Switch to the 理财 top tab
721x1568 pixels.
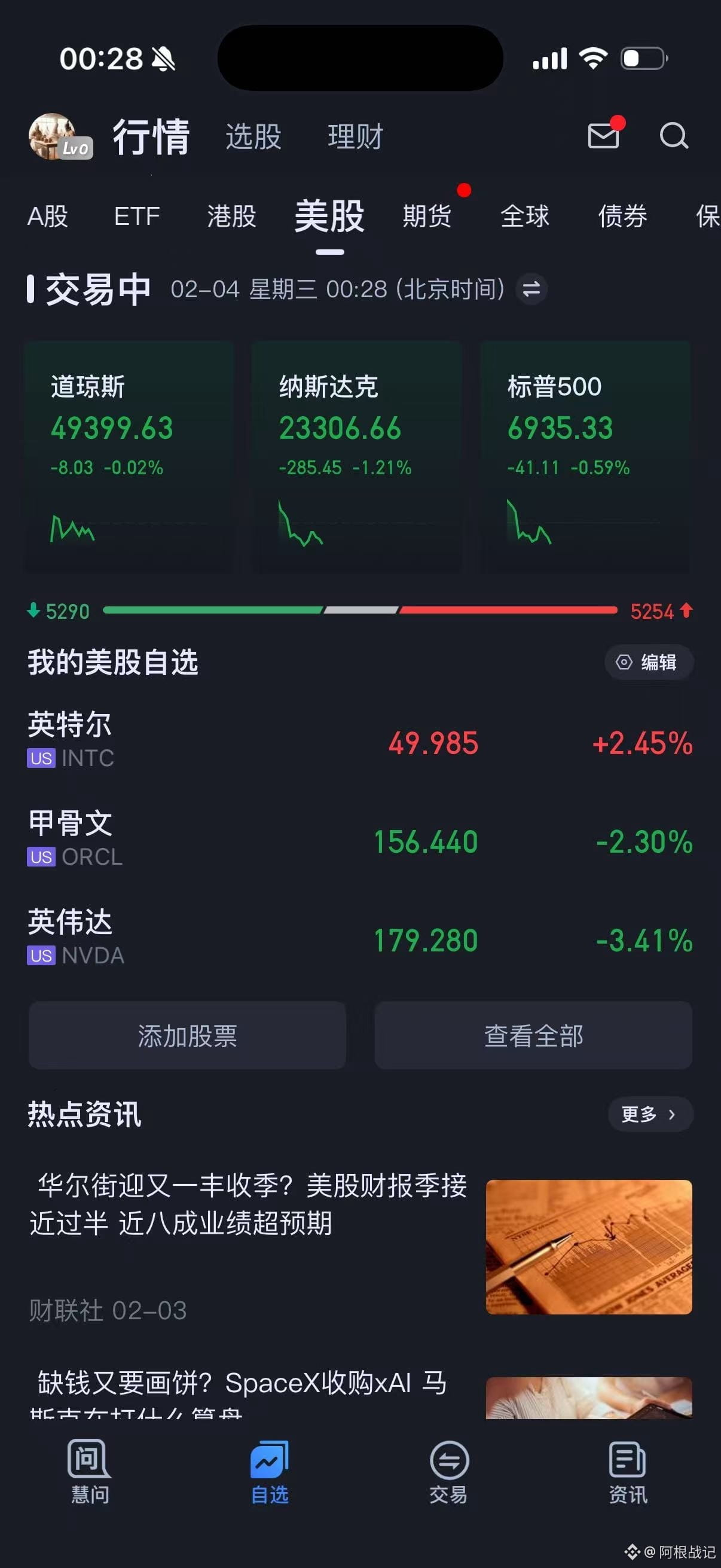pyautogui.click(x=355, y=136)
